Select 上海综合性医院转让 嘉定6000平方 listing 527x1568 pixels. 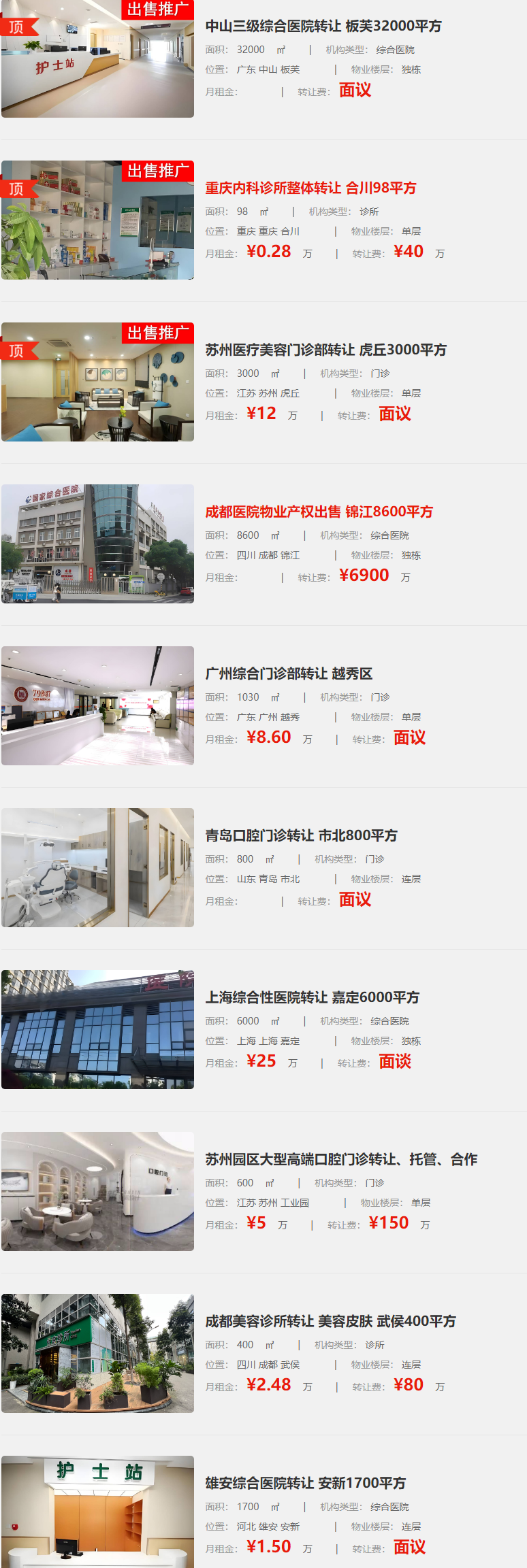(312, 998)
